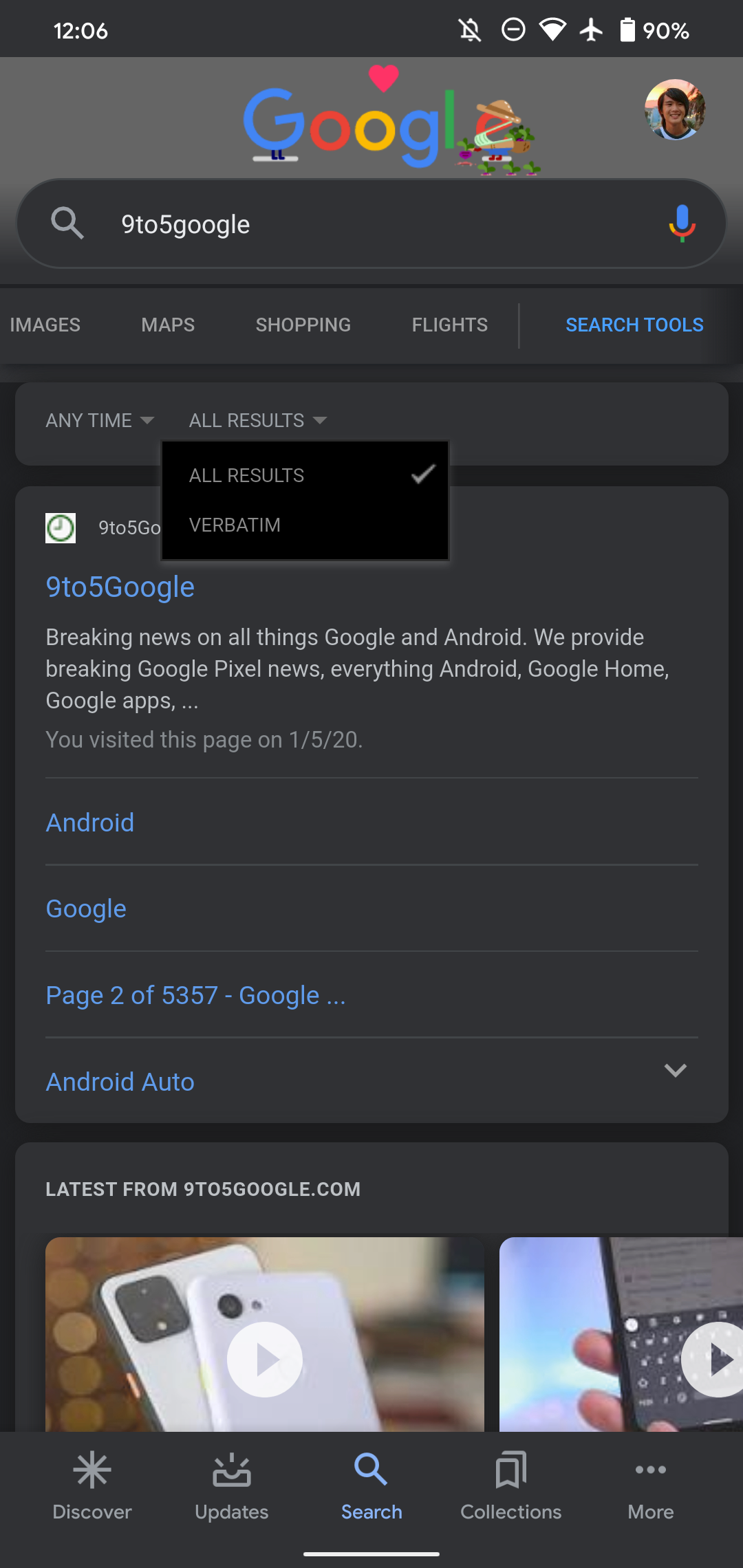Viewport: 743px width, 1568px height.
Task: Start voice search with the microphone
Action: (682, 224)
